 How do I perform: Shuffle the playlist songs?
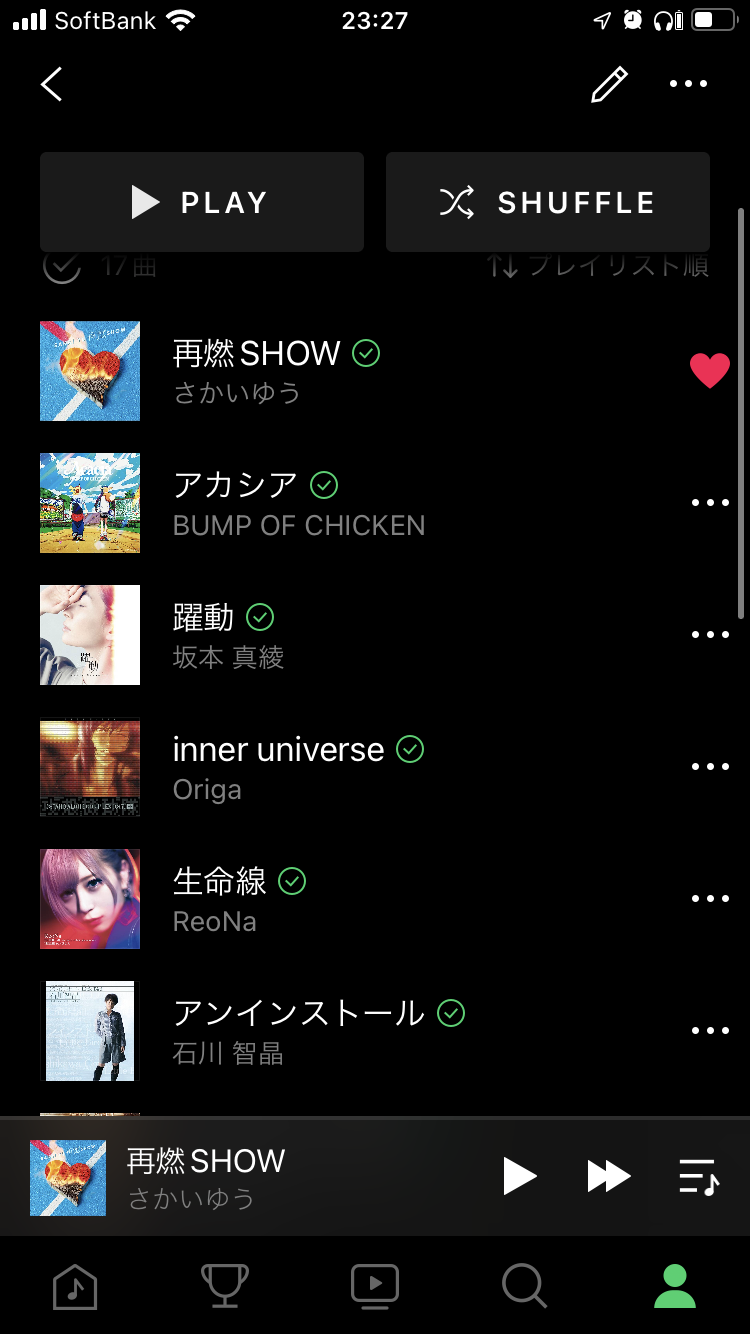(x=547, y=202)
